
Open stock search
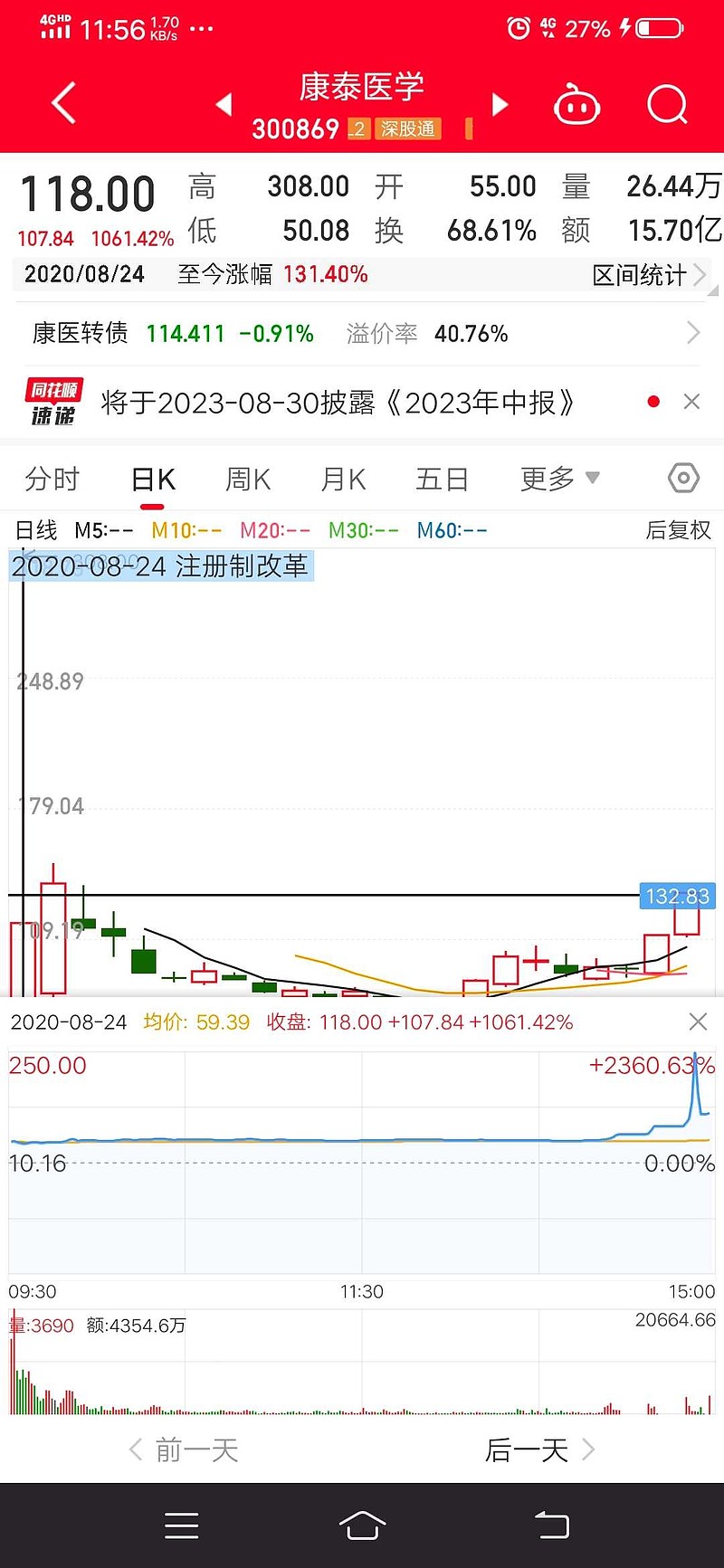668,105
